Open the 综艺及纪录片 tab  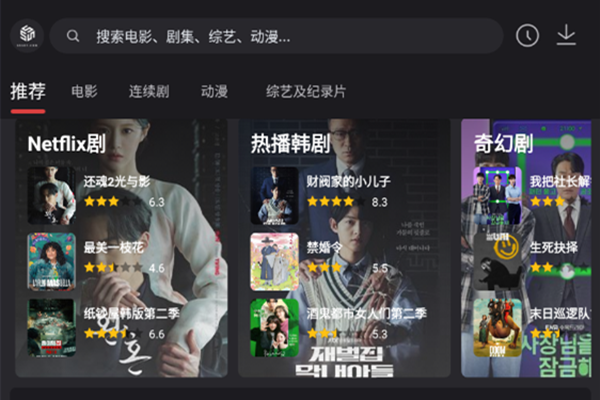coord(306,92)
